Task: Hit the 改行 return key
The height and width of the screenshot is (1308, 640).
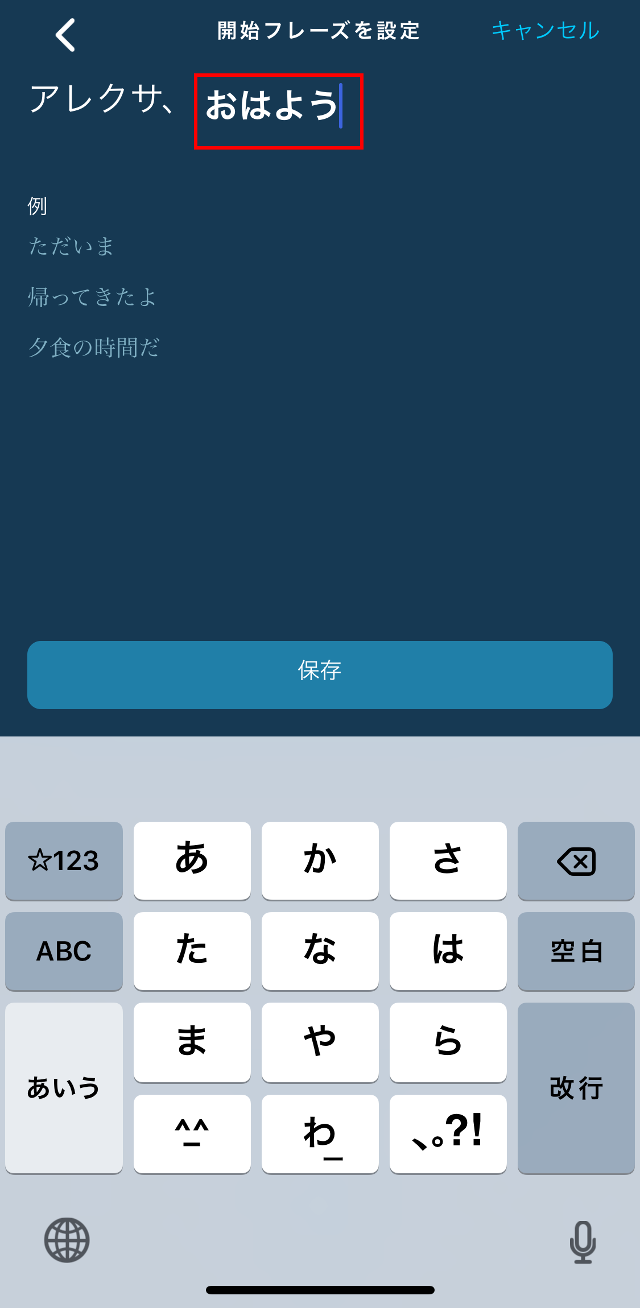Action: coord(575,1088)
